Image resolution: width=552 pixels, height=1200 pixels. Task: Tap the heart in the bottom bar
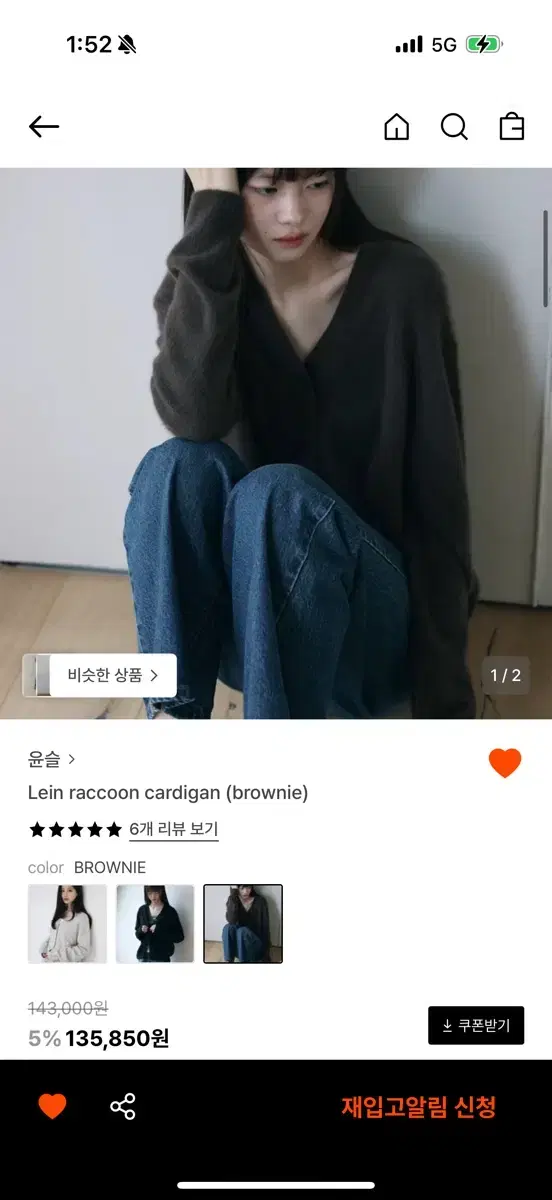(x=52, y=1106)
